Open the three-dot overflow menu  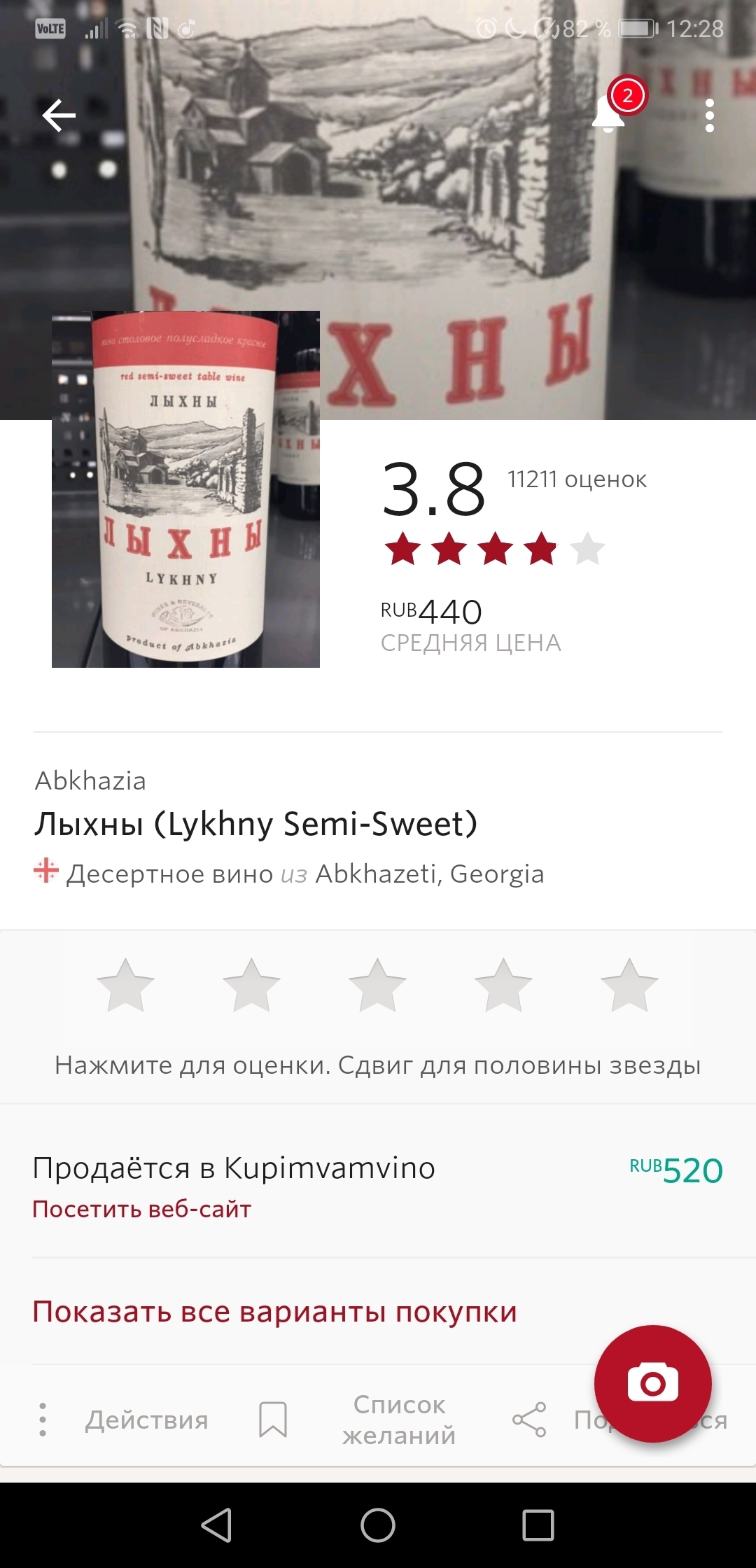point(710,115)
